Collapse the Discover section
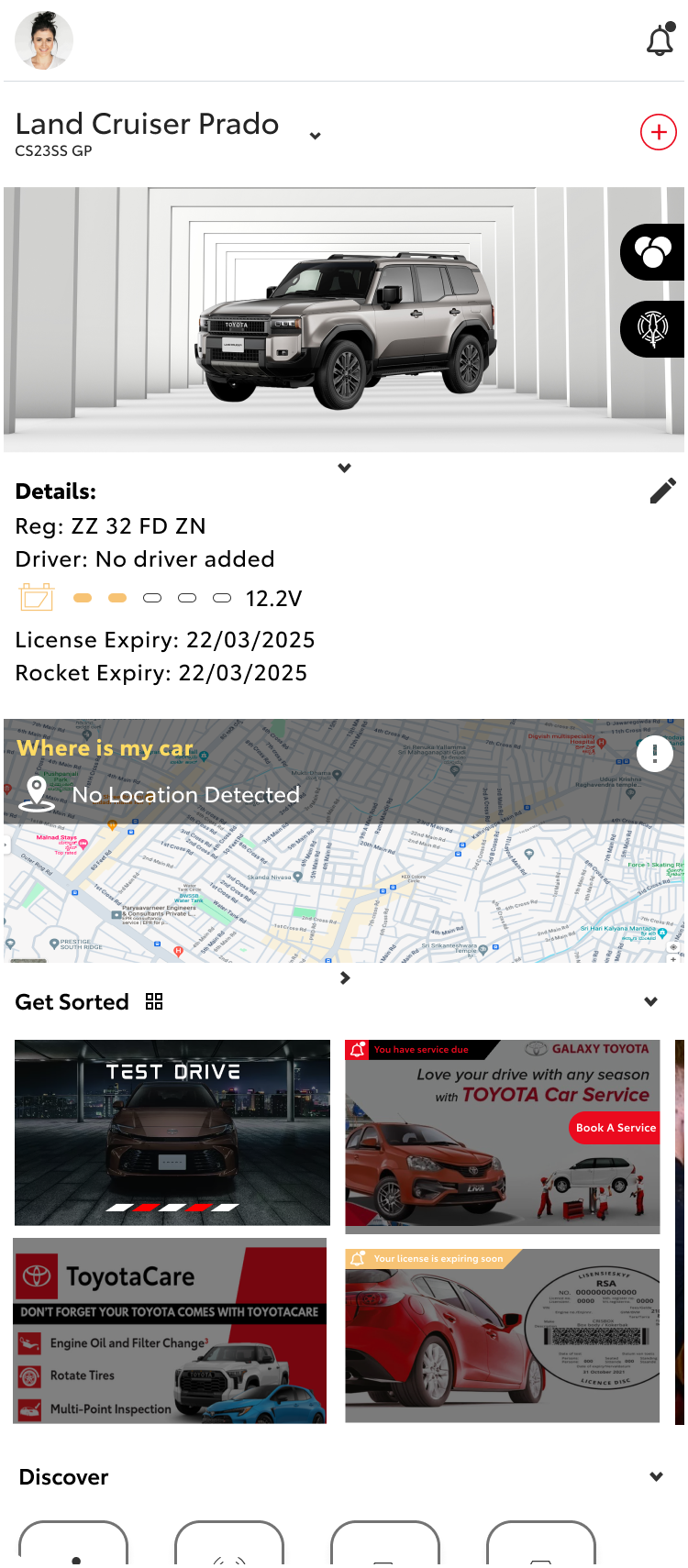 [656, 1476]
